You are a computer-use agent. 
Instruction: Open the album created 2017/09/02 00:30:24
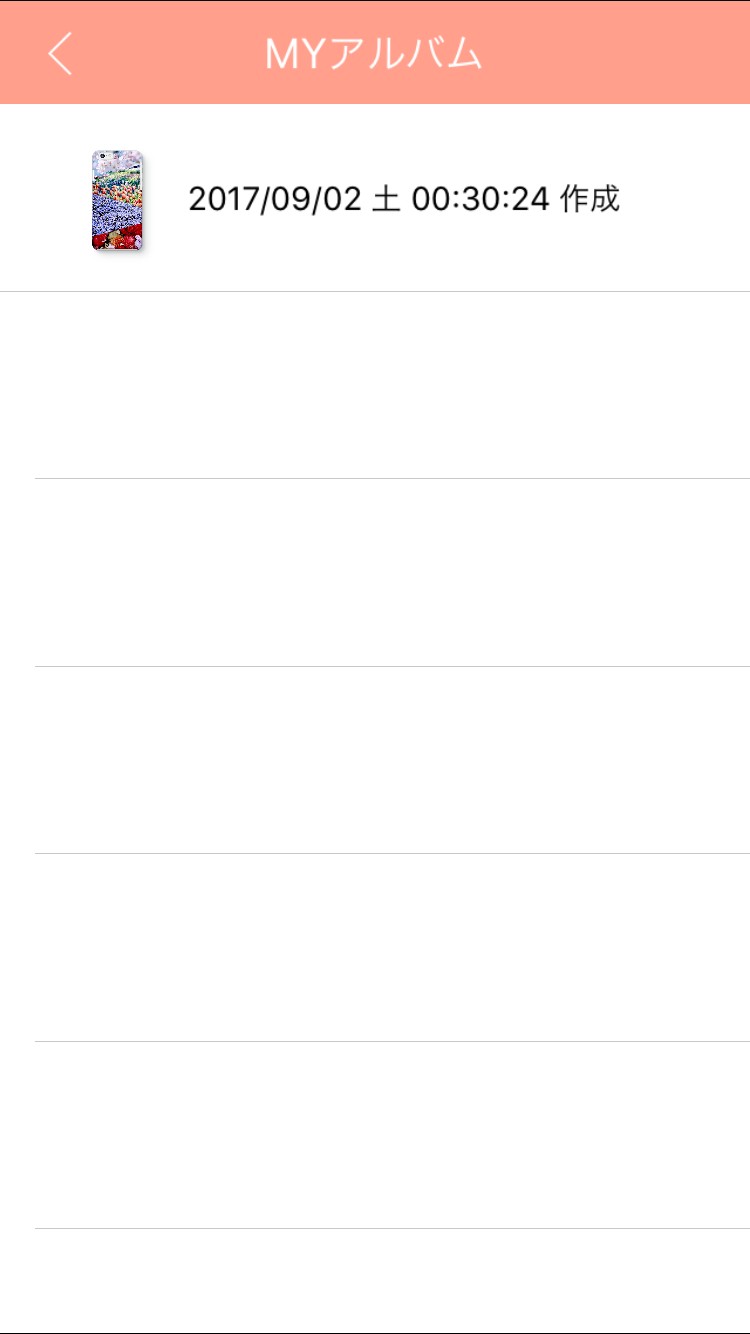click(375, 198)
